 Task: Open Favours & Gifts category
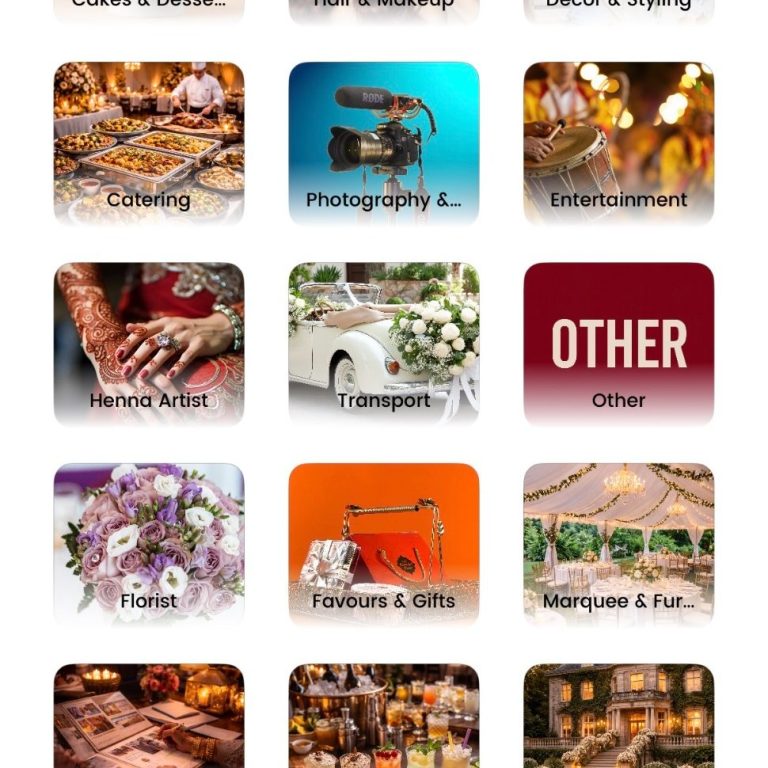click(x=383, y=543)
